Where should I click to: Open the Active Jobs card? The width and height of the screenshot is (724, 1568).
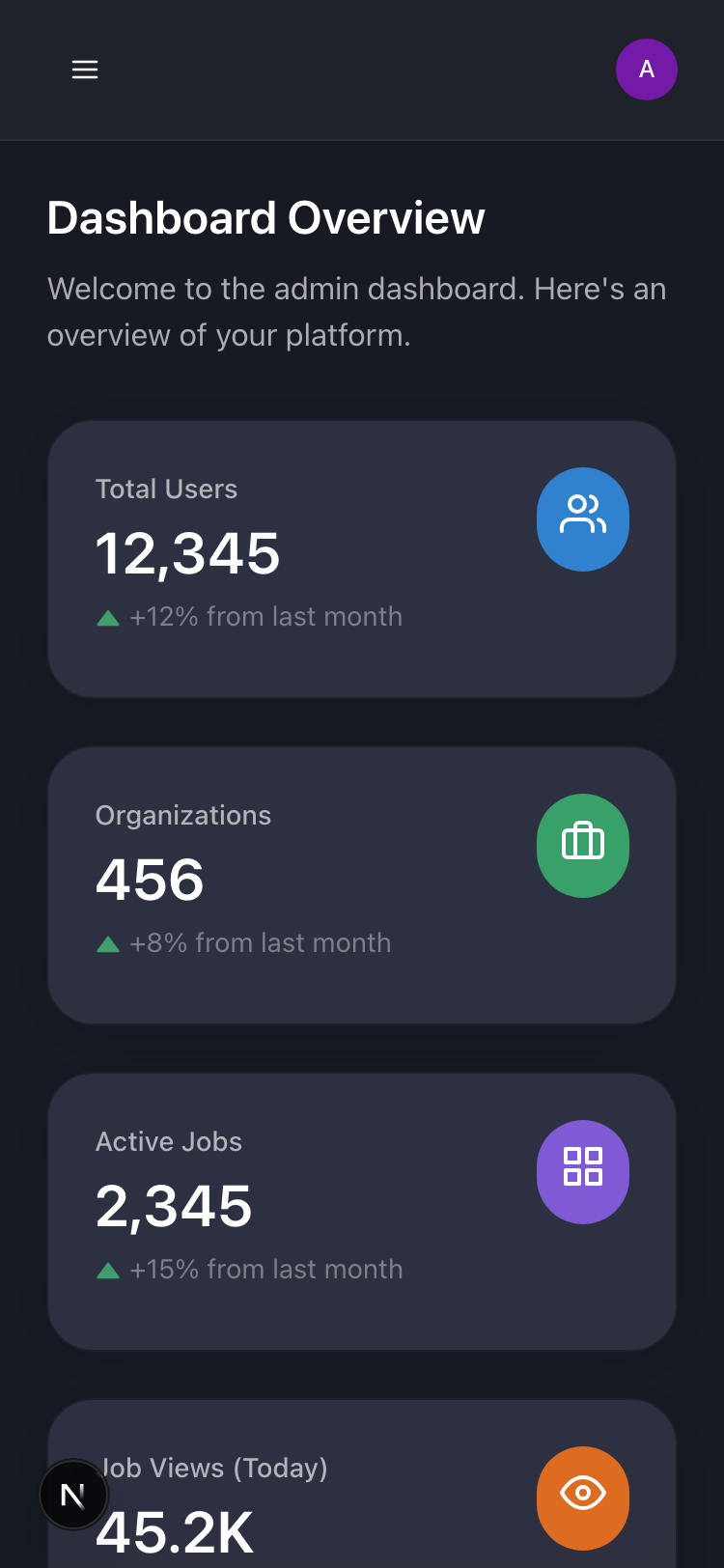(362, 1210)
